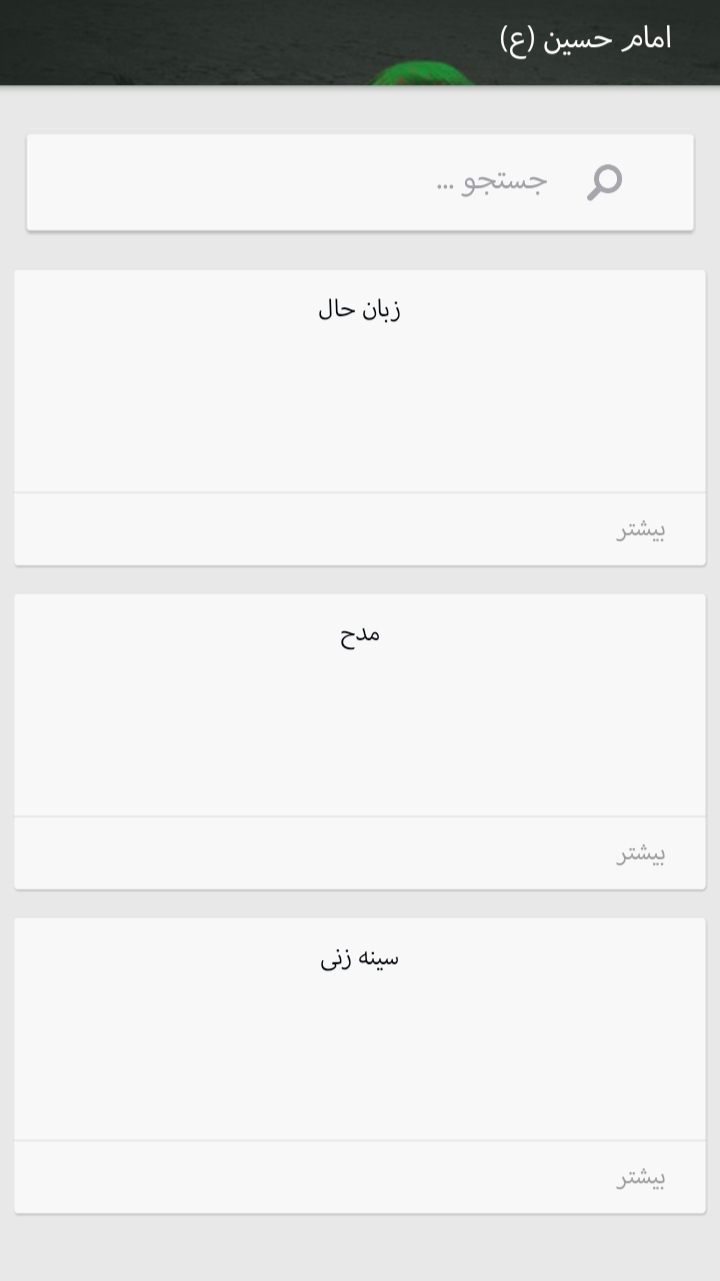Open the مدح card
The height and width of the screenshot is (1281, 720).
coord(360,705)
